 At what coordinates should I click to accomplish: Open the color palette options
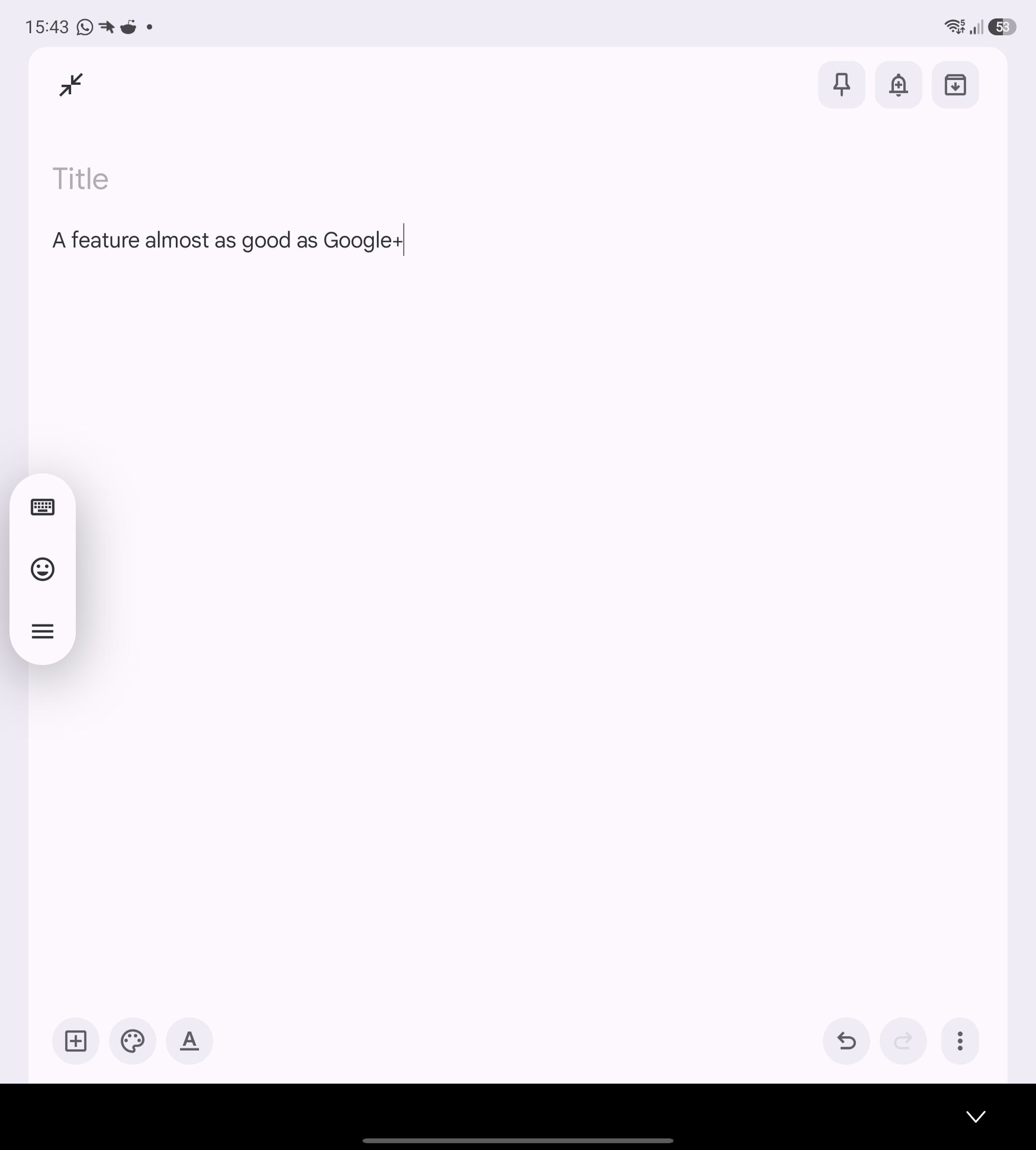click(133, 1040)
